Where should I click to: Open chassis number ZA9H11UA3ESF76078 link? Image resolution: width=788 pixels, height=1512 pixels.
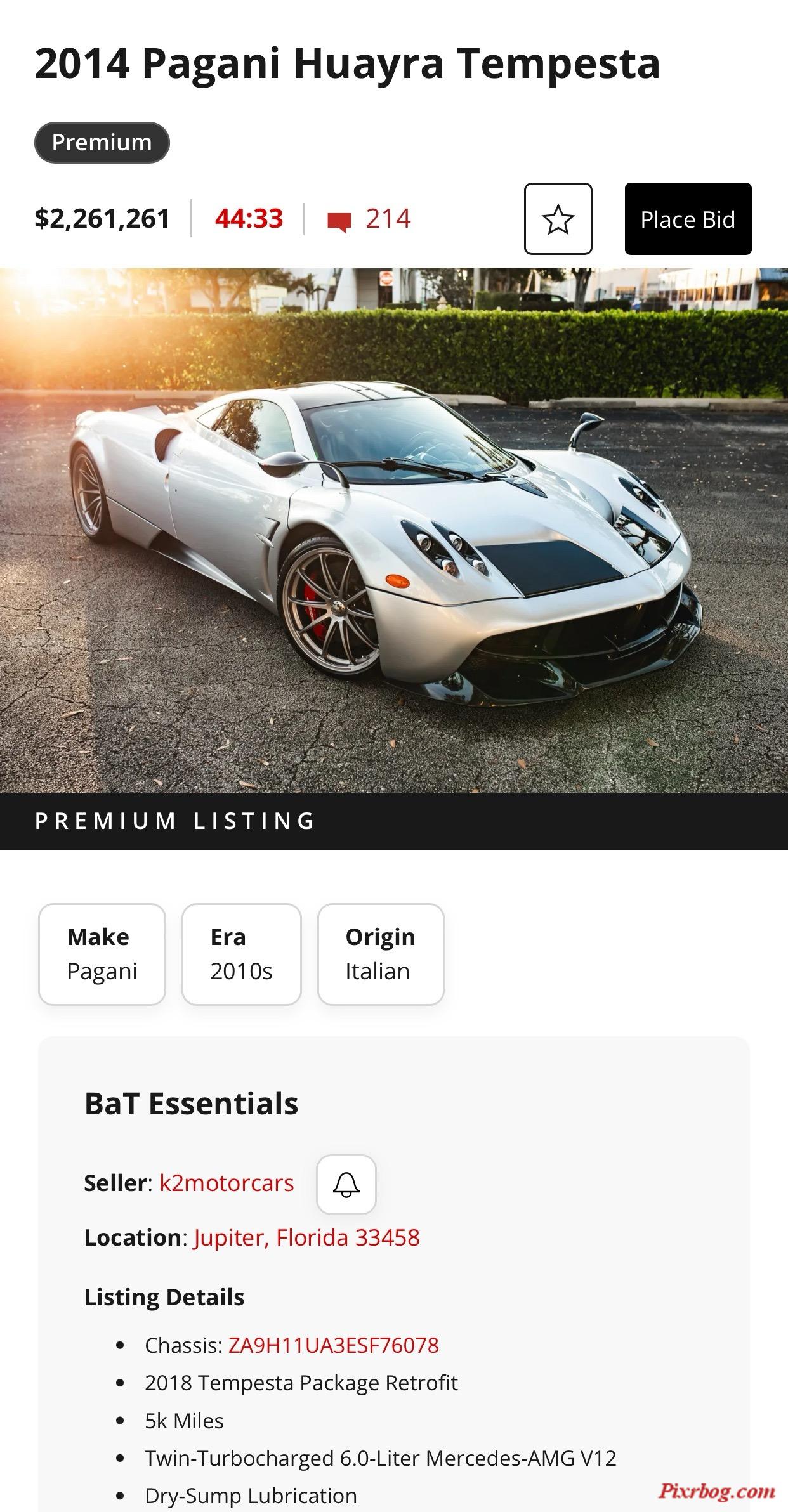click(333, 1345)
